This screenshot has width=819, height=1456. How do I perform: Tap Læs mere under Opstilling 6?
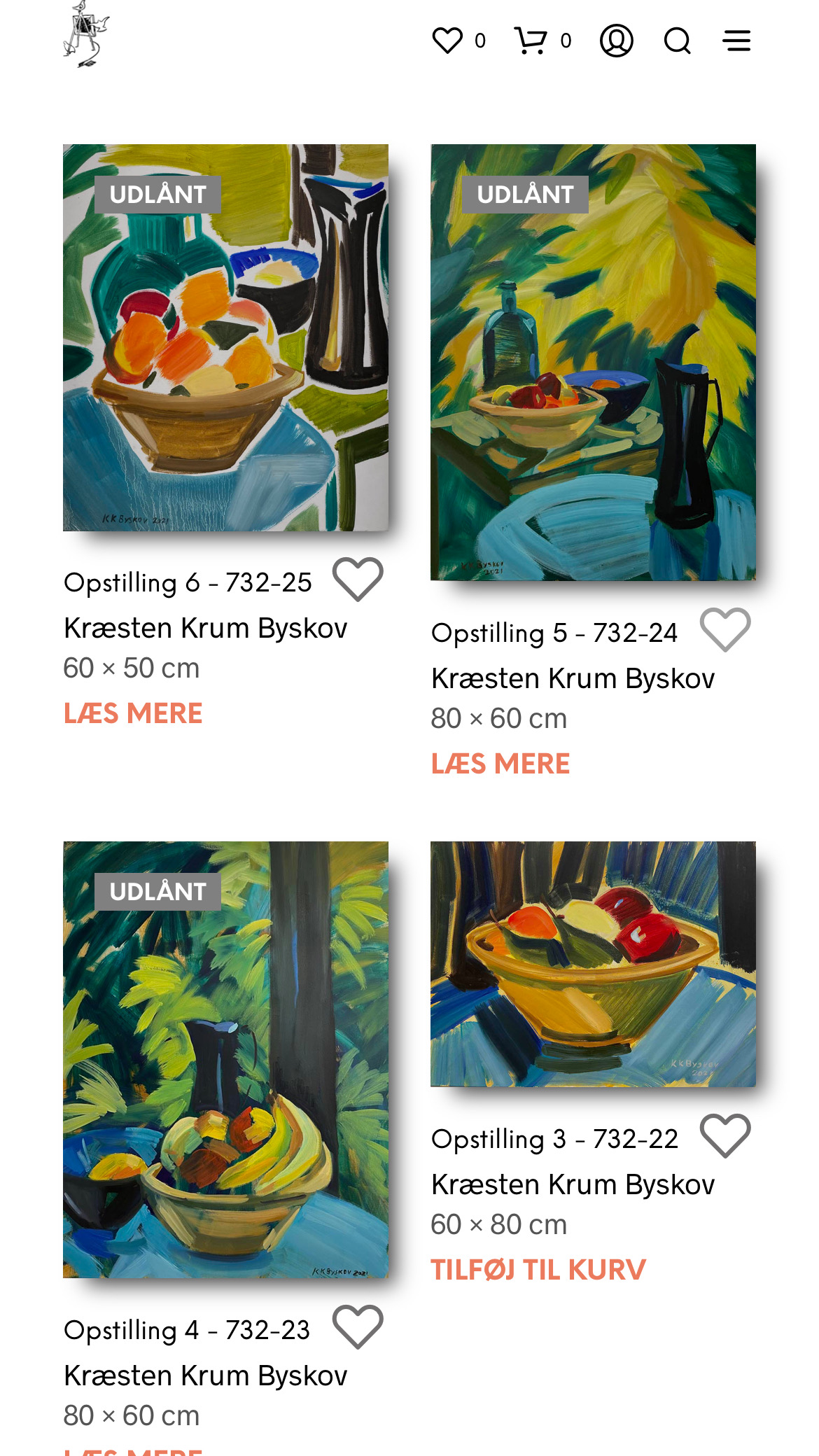tap(133, 713)
